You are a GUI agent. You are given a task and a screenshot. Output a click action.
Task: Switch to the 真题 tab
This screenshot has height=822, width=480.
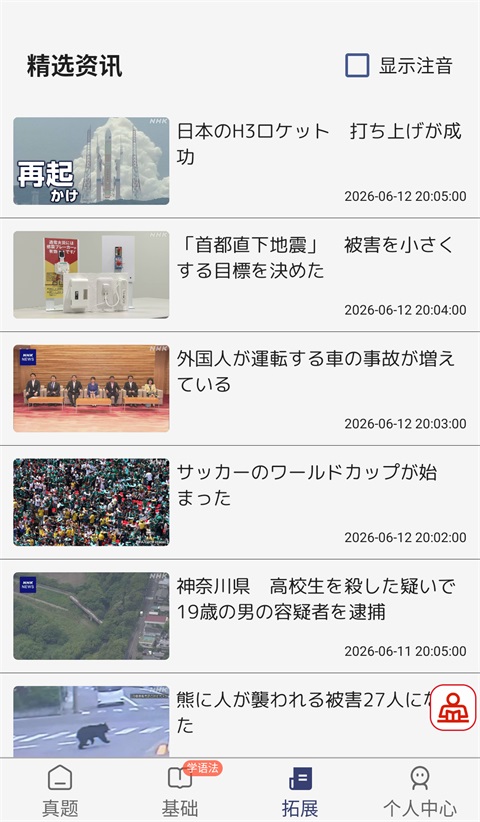coord(60,791)
